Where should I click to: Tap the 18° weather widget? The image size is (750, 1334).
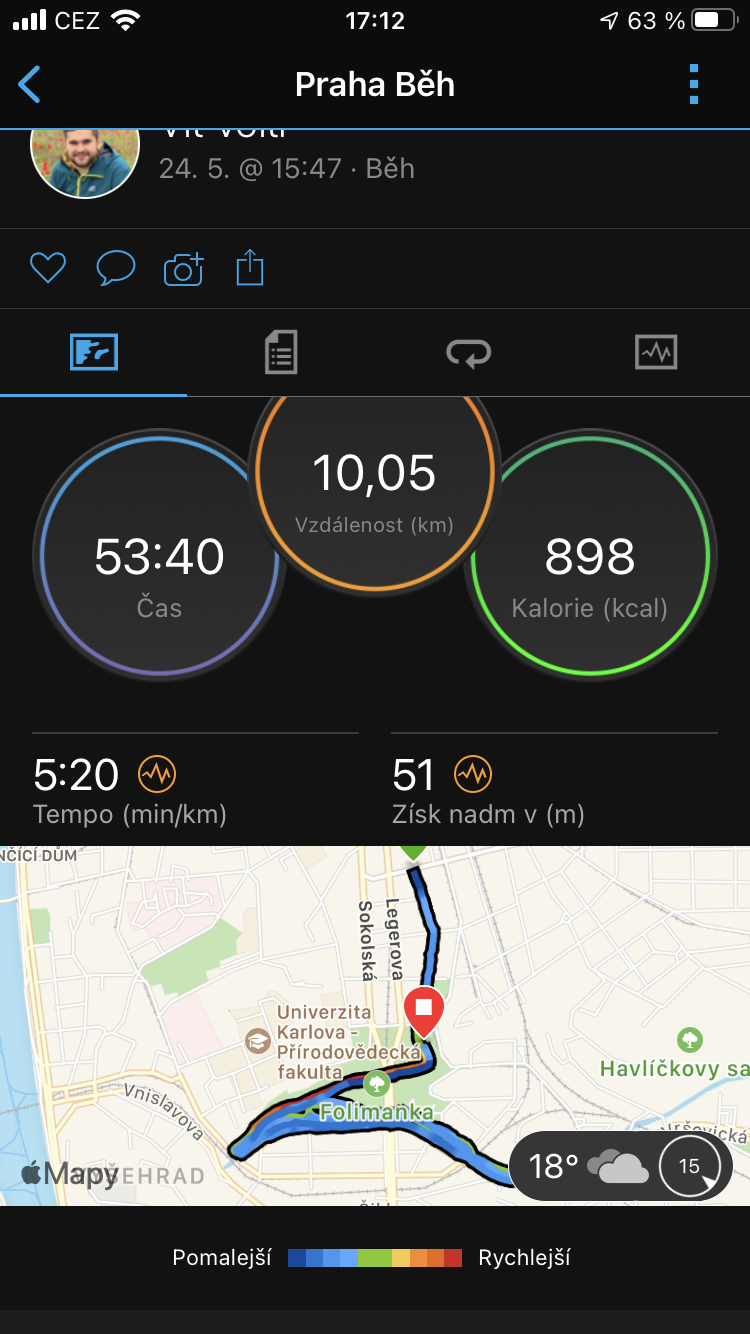point(621,1166)
